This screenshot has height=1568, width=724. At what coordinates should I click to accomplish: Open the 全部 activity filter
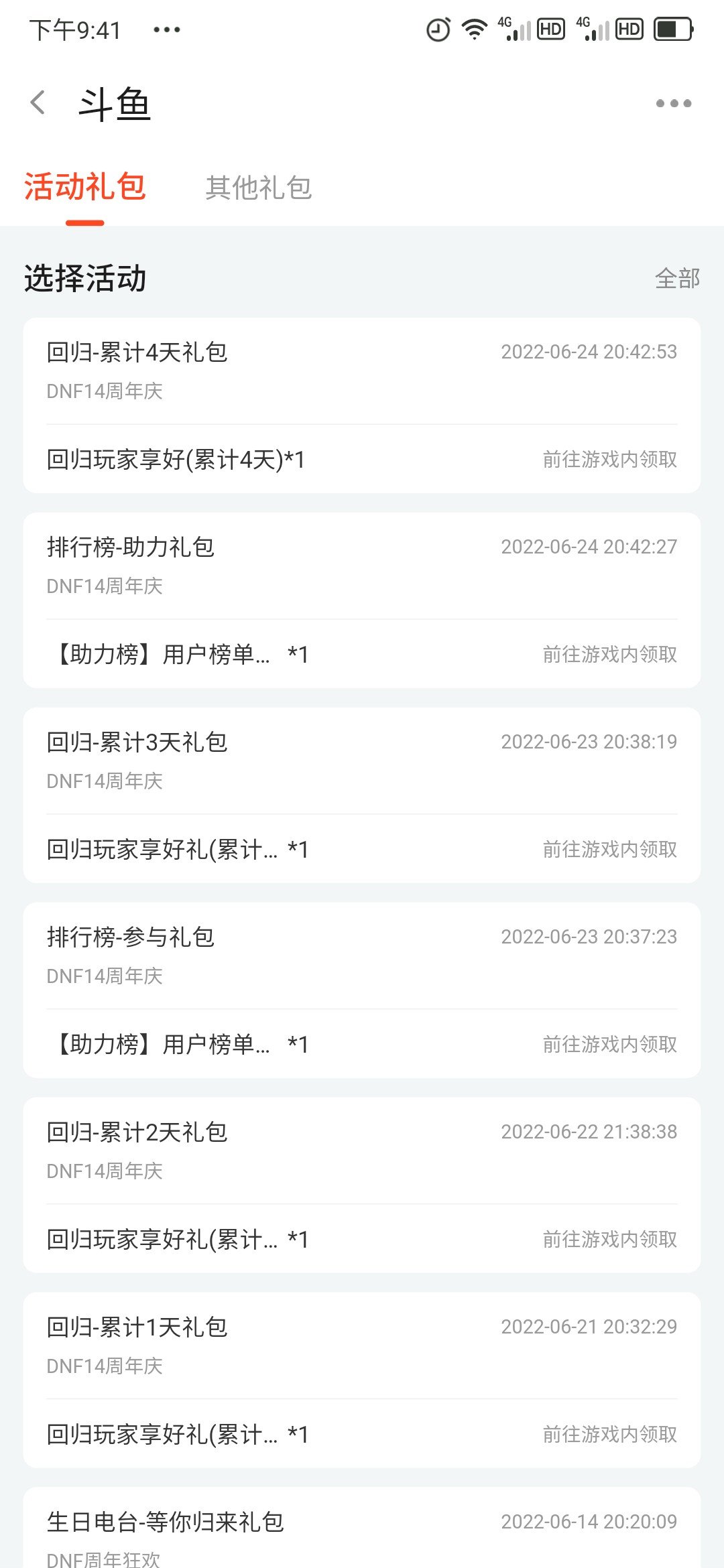click(x=678, y=280)
